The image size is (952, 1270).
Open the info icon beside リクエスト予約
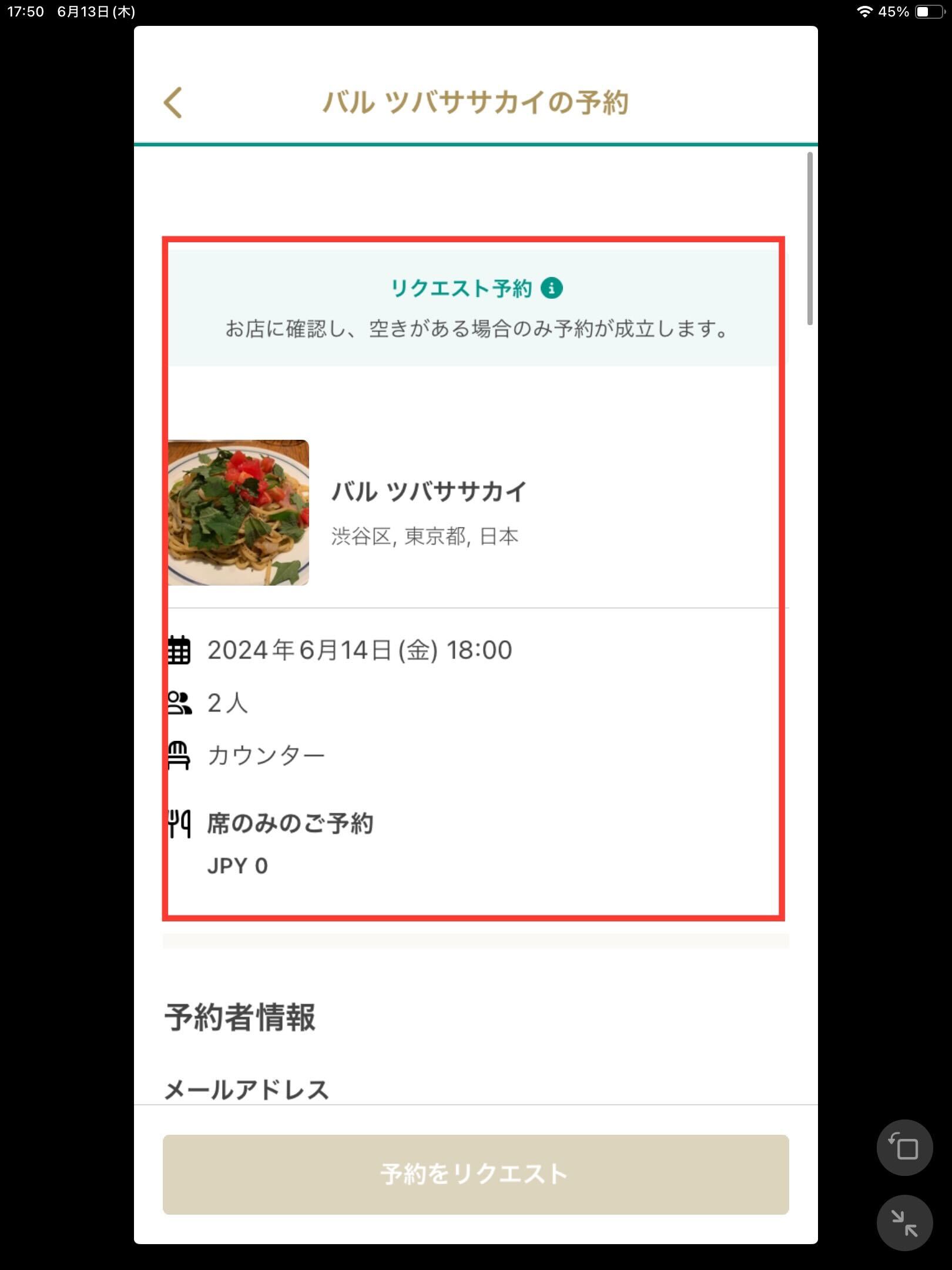click(551, 288)
